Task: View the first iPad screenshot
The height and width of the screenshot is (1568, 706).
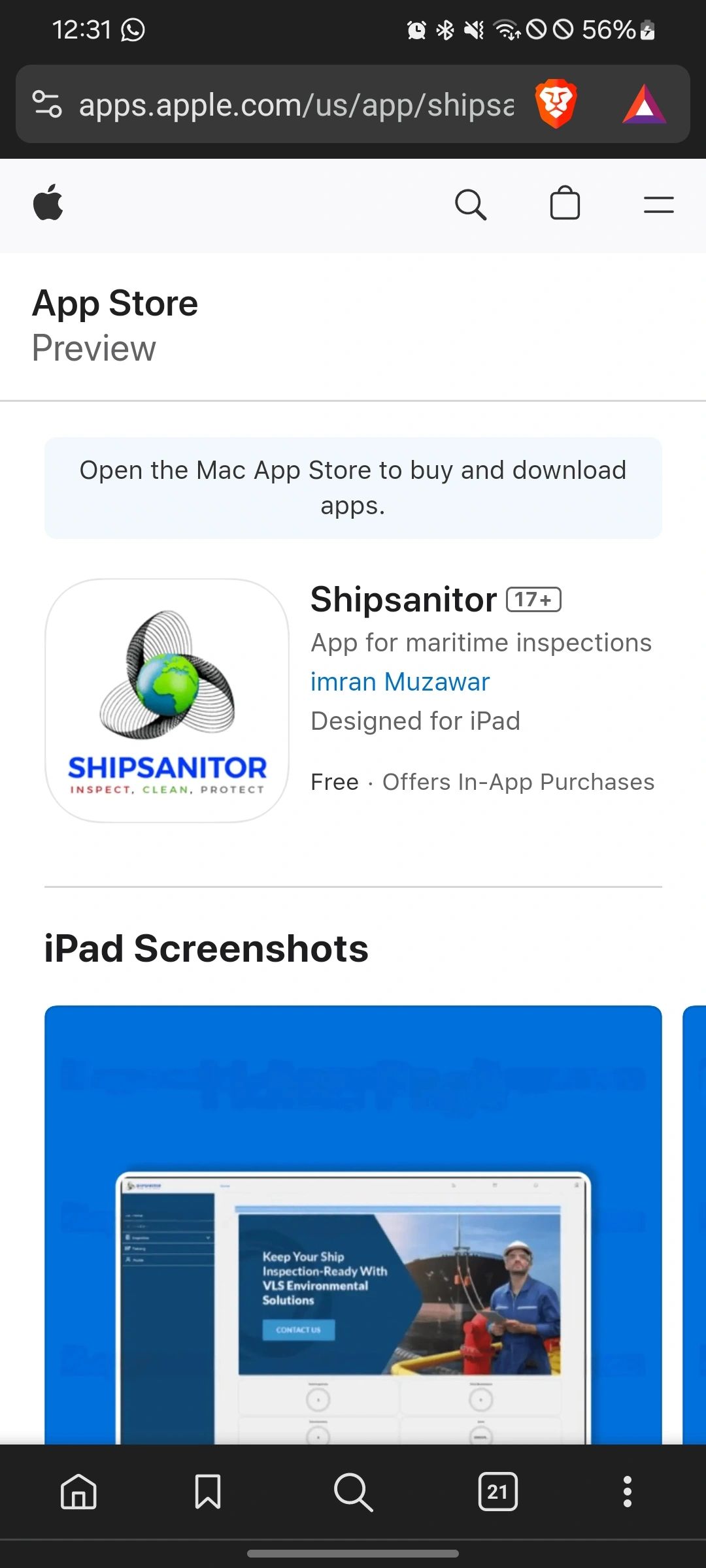Action: pos(353,1222)
